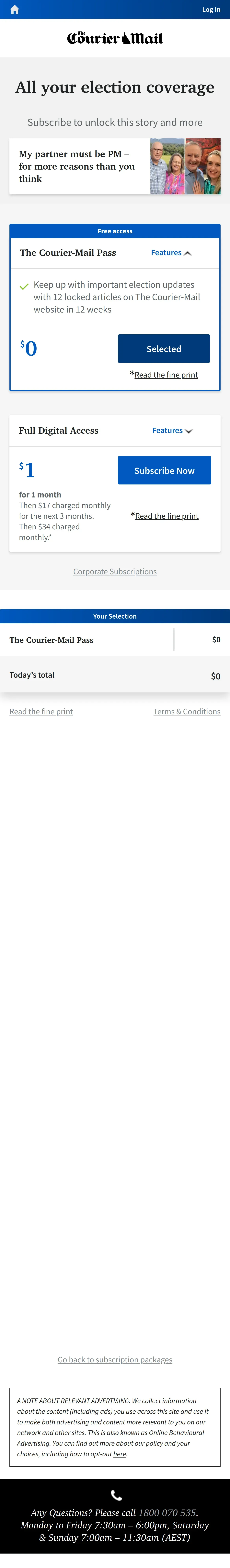230x1568 pixels.
Task: Open Read the fine print below Today's total
Action: click(41, 712)
